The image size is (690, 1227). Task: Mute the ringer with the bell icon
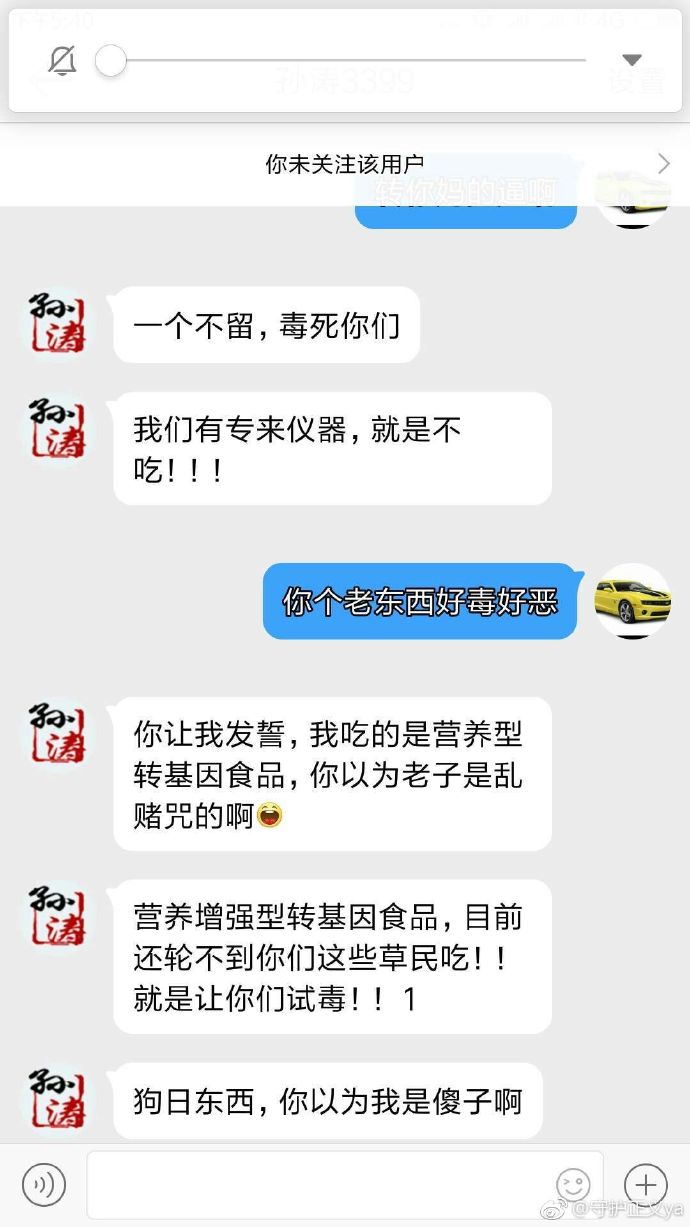coord(62,61)
